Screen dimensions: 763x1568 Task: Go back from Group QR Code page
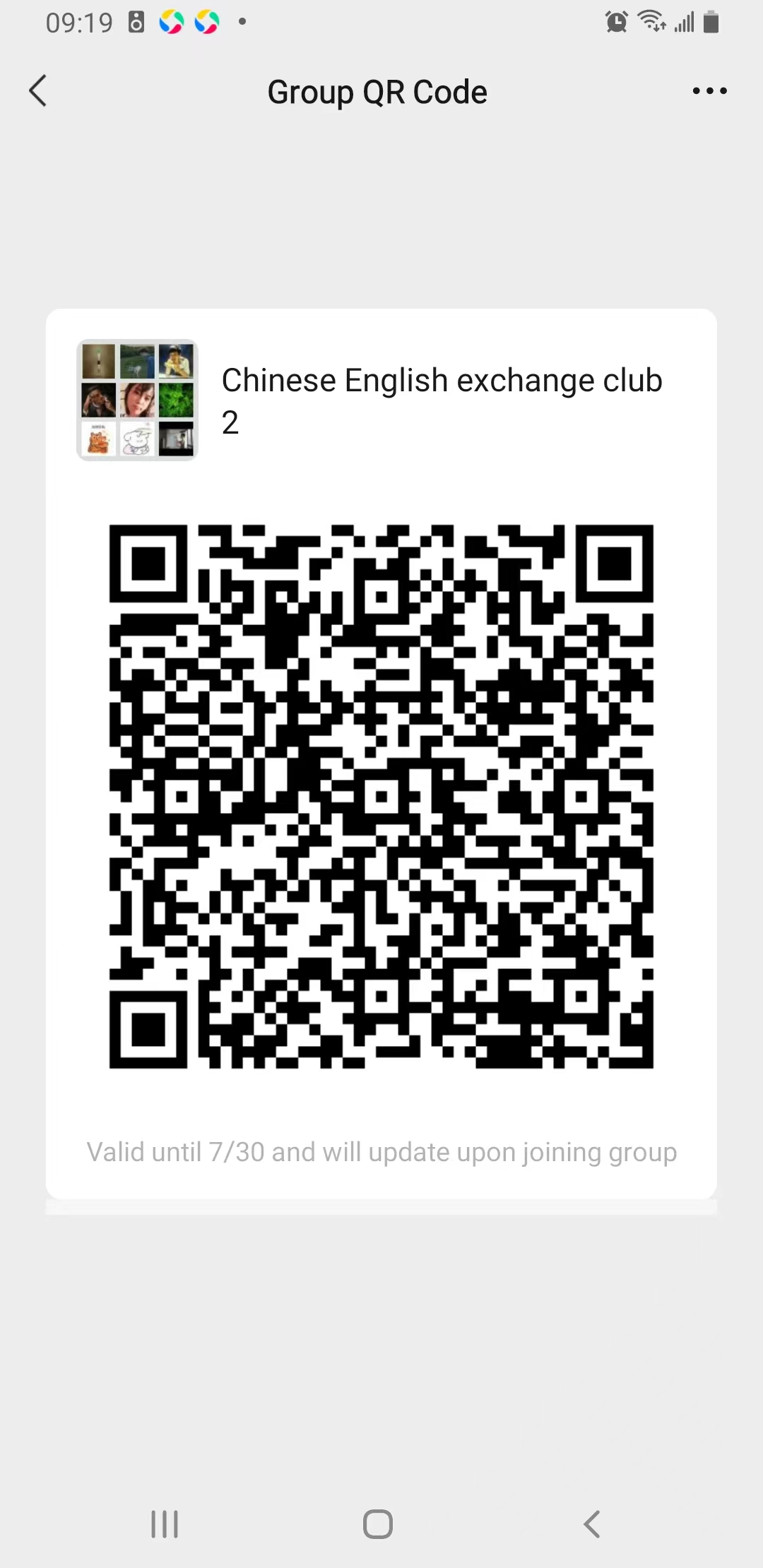click(38, 91)
